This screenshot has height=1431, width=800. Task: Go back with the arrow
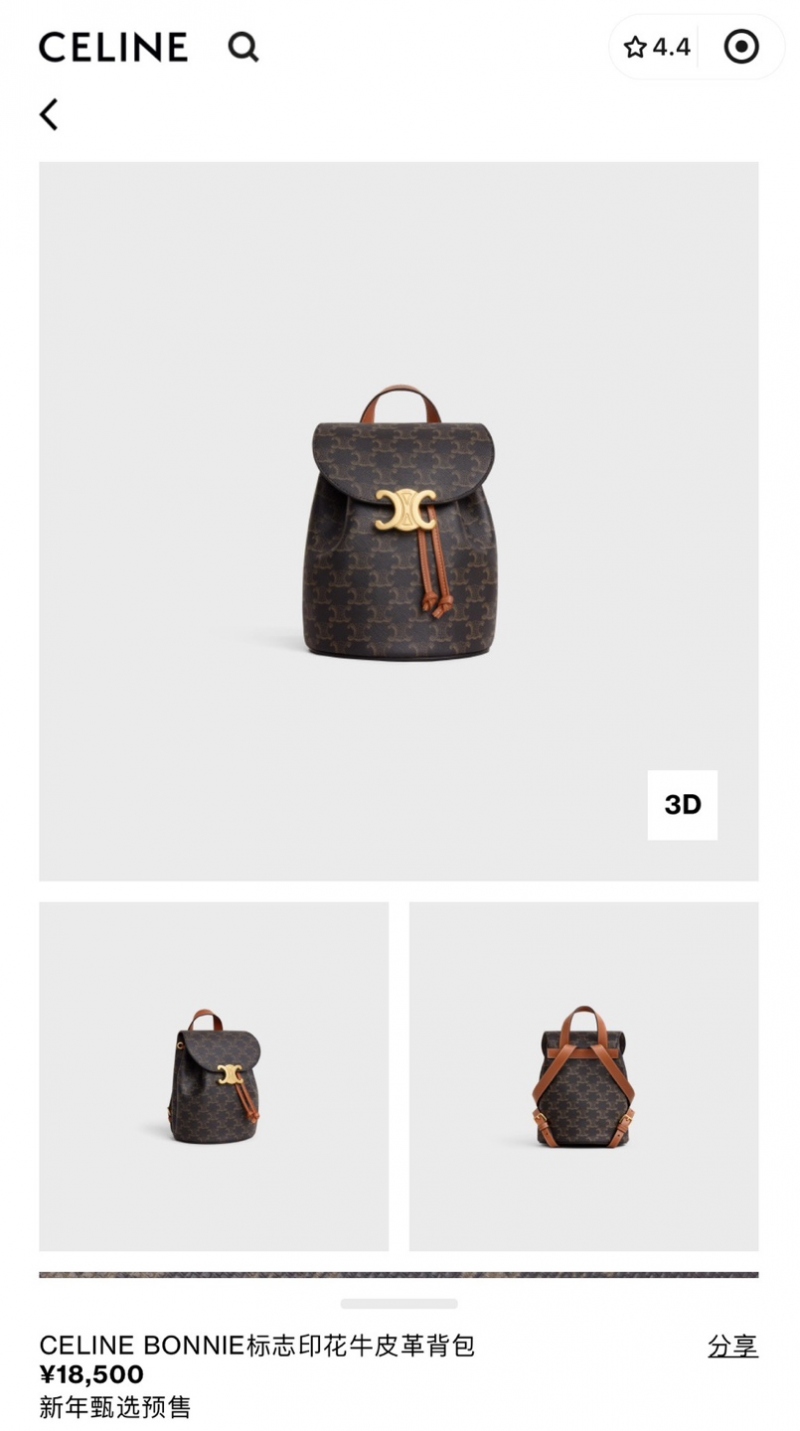tap(49, 114)
